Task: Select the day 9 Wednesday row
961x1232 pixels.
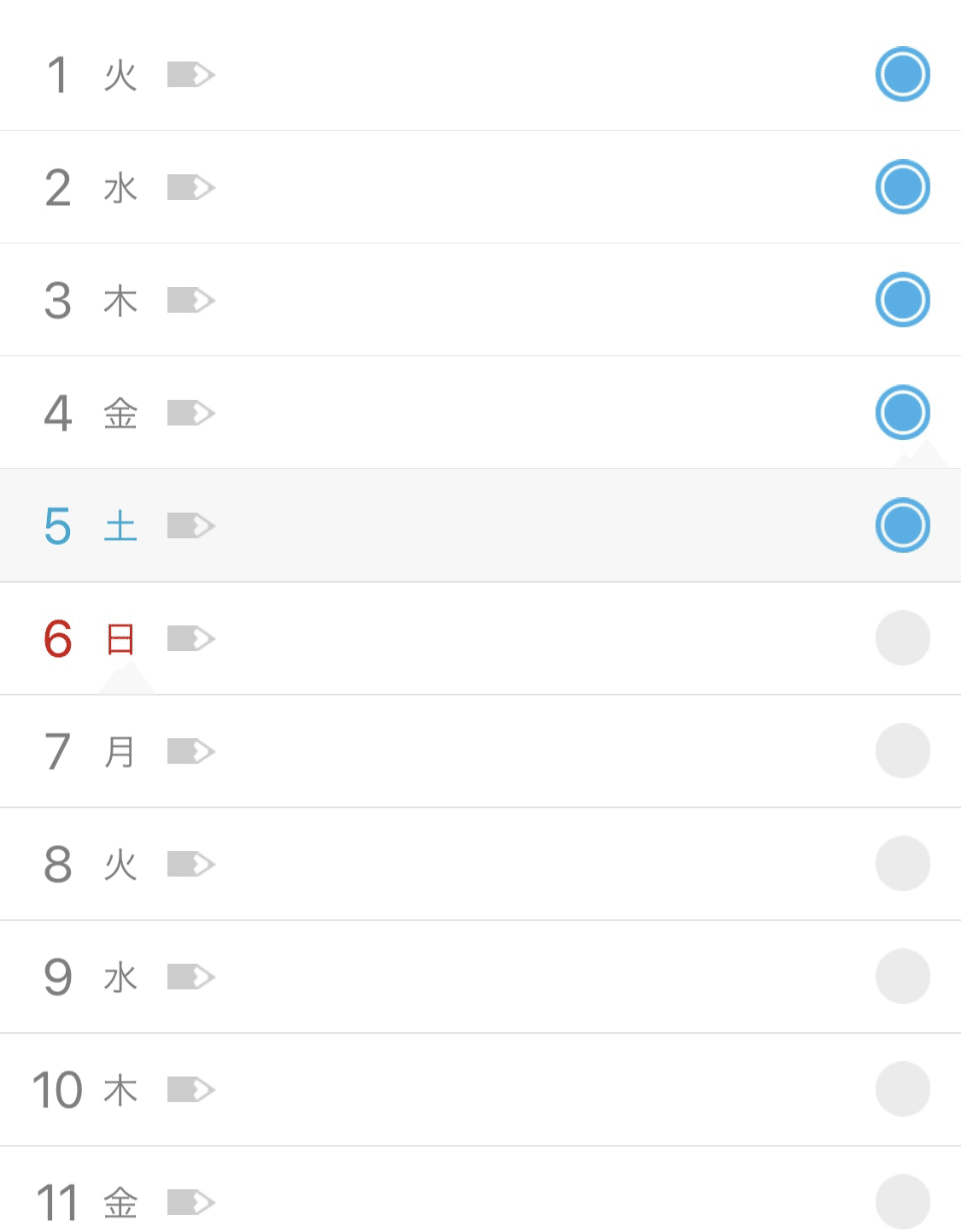Action: [480, 977]
